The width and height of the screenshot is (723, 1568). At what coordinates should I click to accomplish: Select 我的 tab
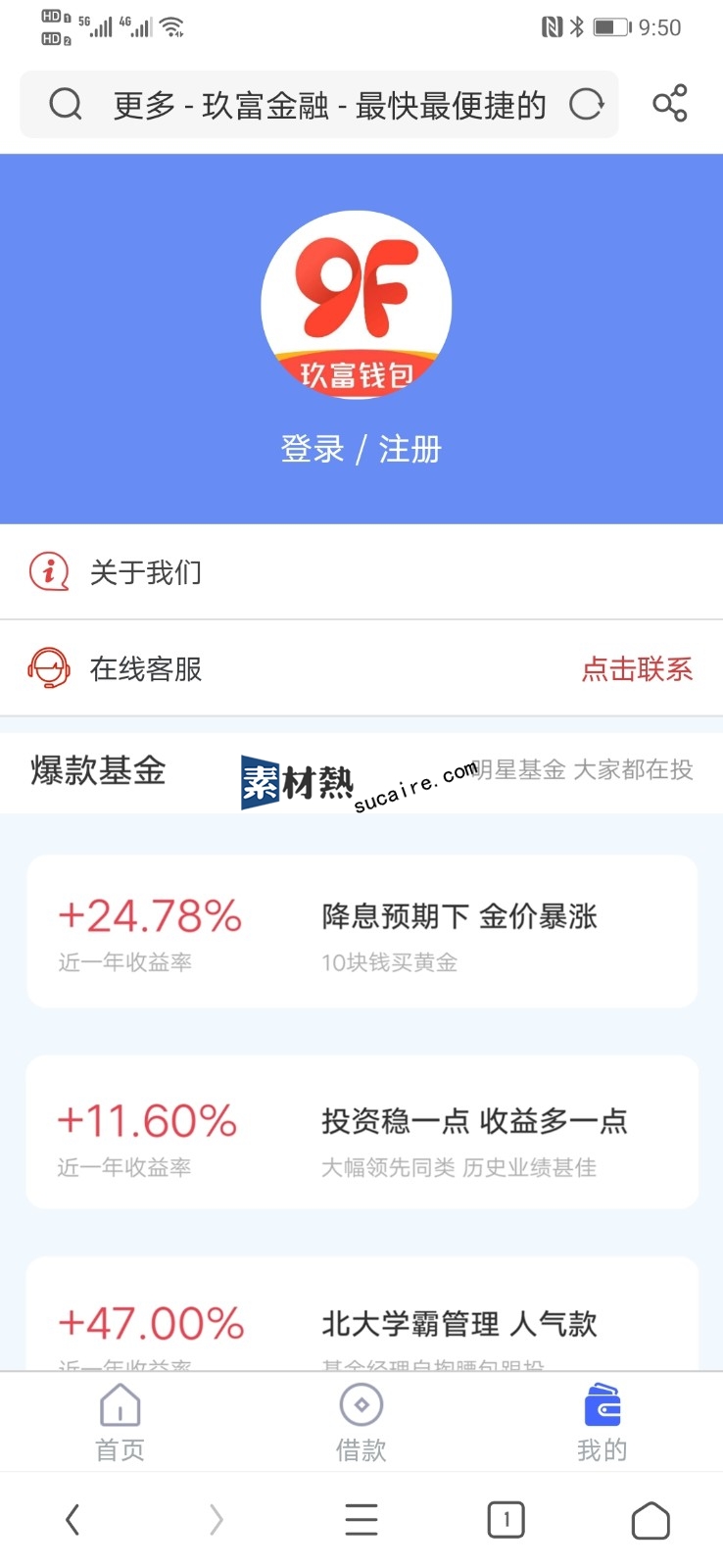click(602, 1422)
